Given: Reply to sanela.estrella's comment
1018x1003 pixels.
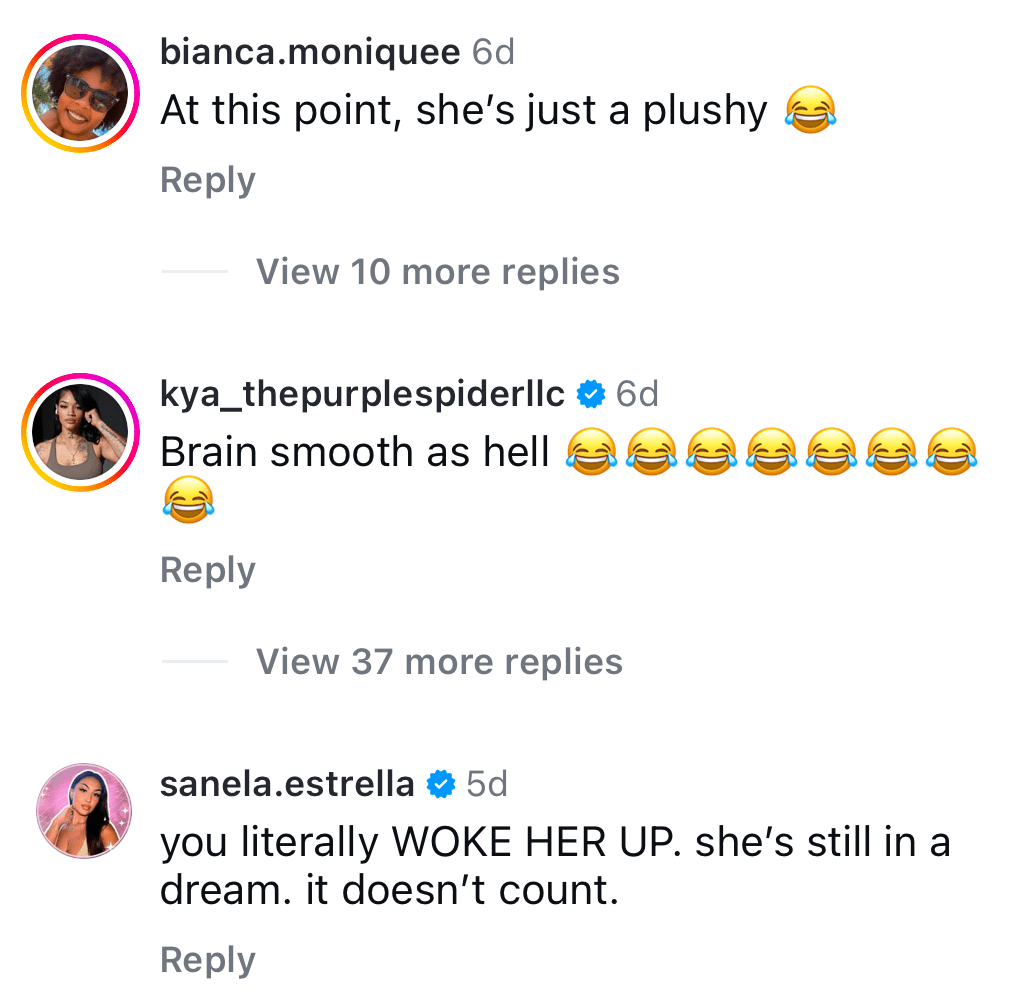Looking at the screenshot, I should (x=207, y=960).
